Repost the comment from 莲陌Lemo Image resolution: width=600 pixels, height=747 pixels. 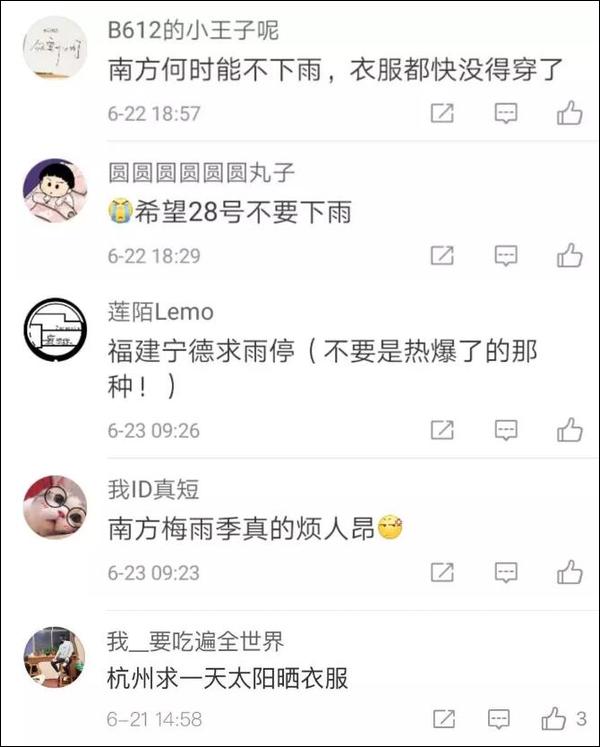[442, 430]
